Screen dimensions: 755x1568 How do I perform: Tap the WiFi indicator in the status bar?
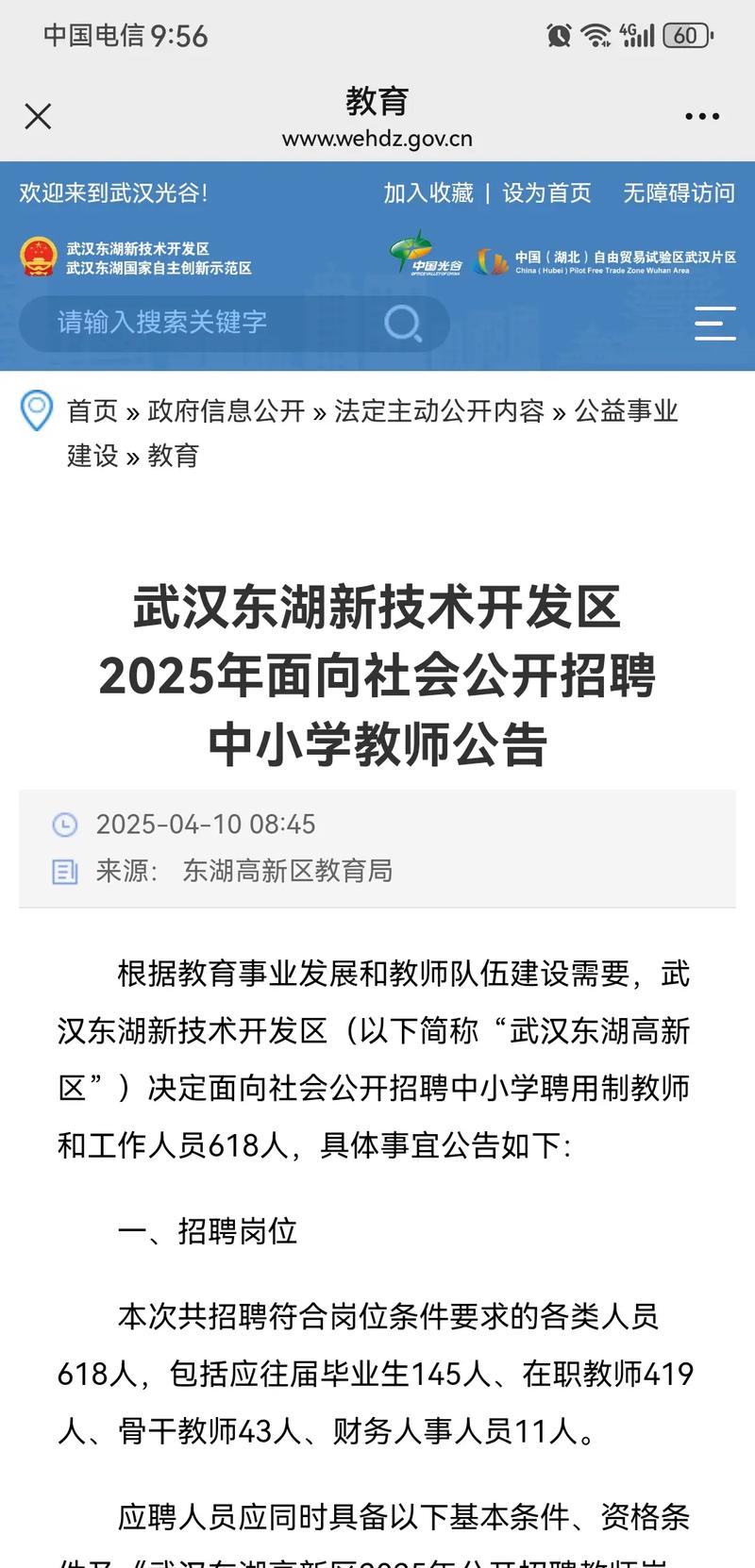pyautogui.click(x=596, y=35)
